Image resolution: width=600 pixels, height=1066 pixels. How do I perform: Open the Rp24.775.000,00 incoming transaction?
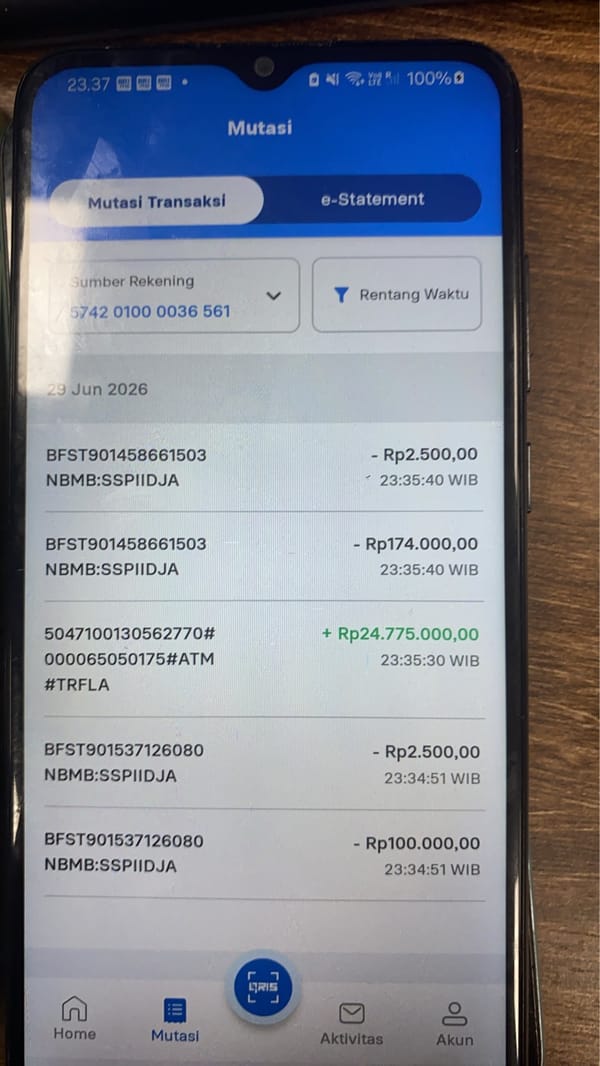pos(262,659)
